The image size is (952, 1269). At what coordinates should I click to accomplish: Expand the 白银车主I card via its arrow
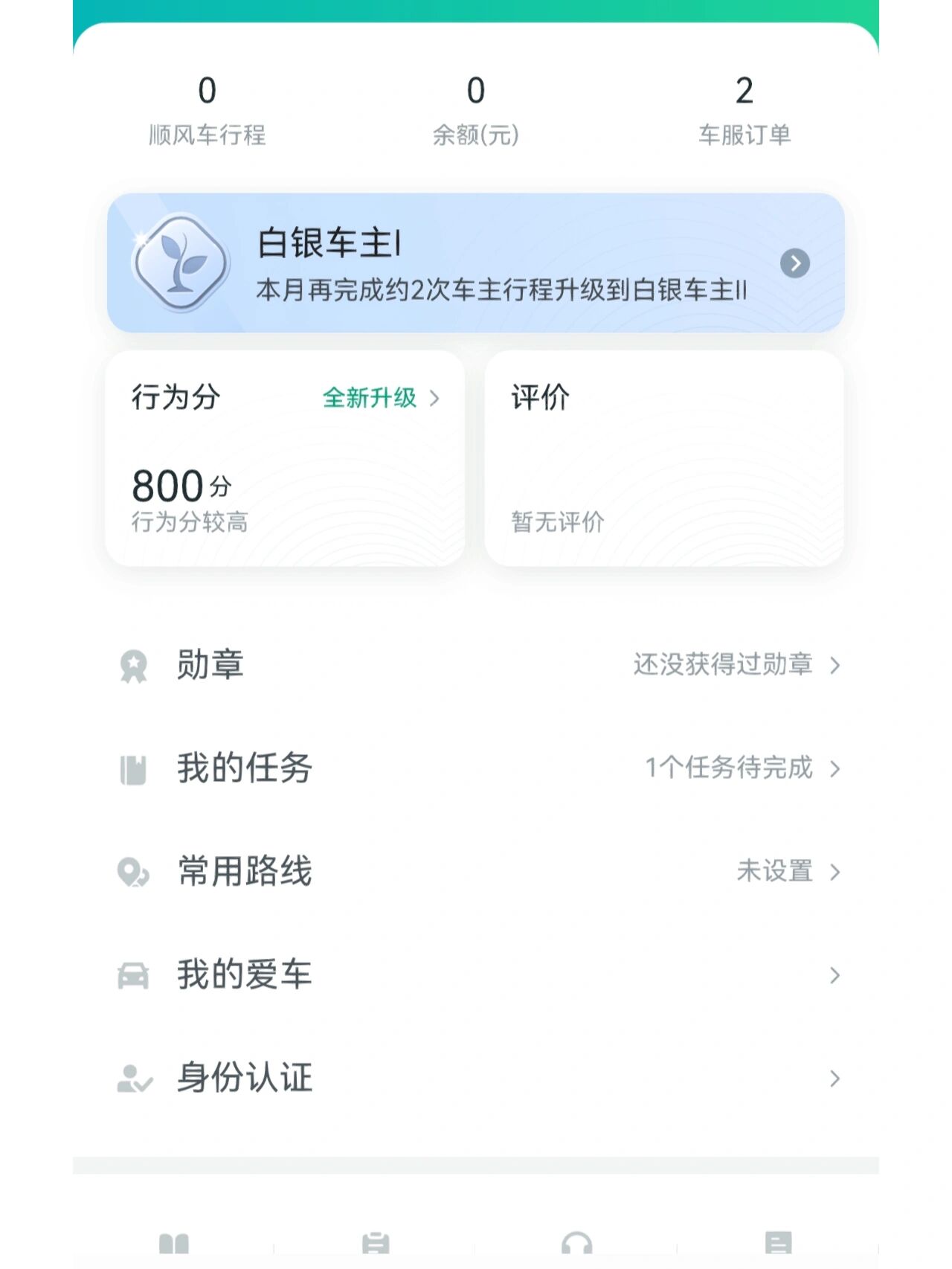coord(794,264)
